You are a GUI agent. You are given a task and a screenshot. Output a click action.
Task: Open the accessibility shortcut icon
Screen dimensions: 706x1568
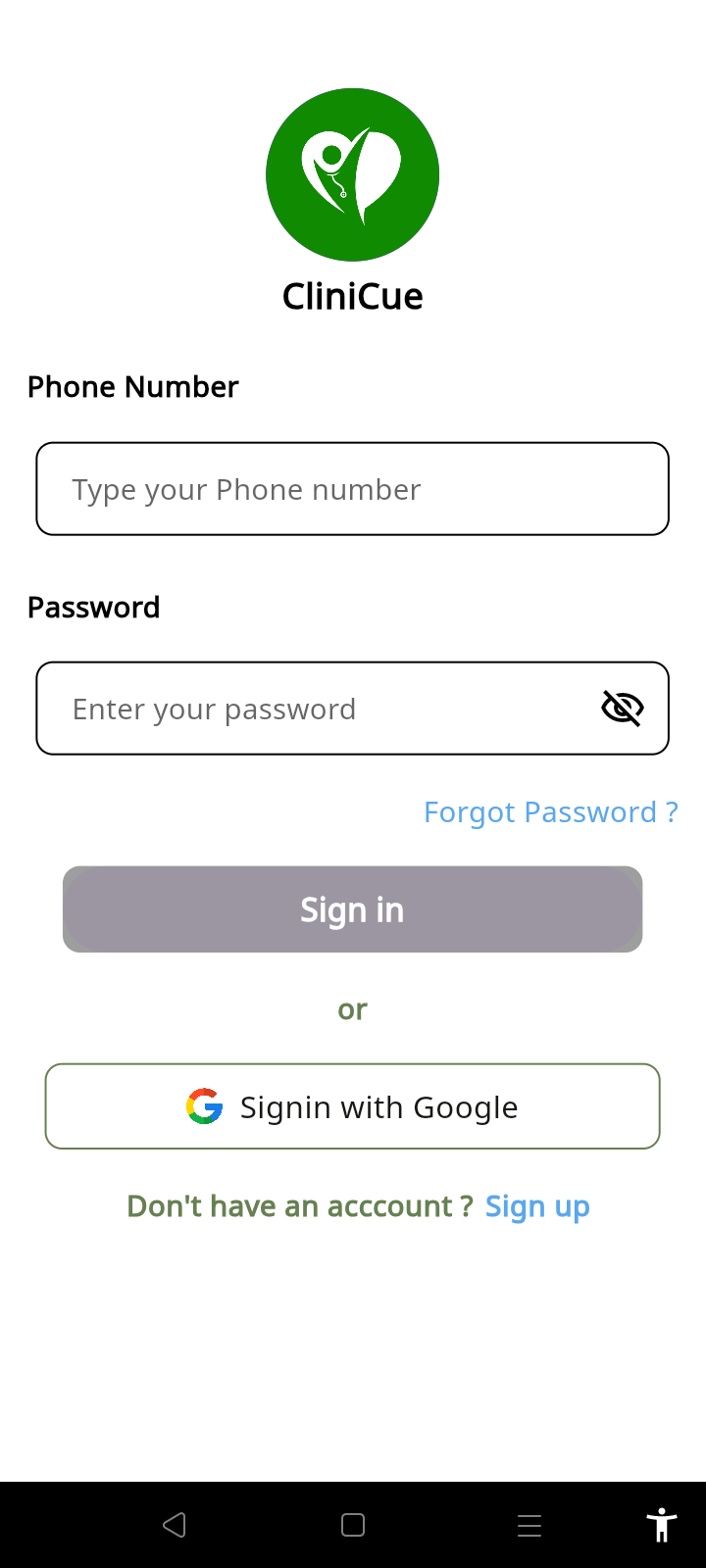[x=662, y=1525]
